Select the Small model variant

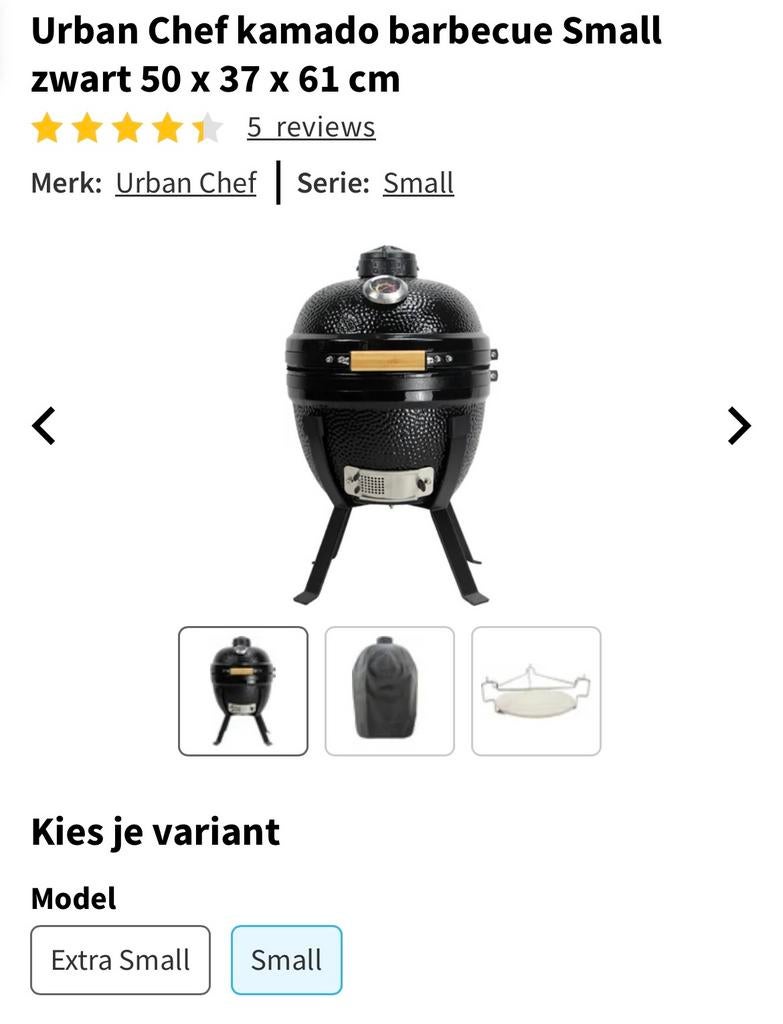(286, 959)
